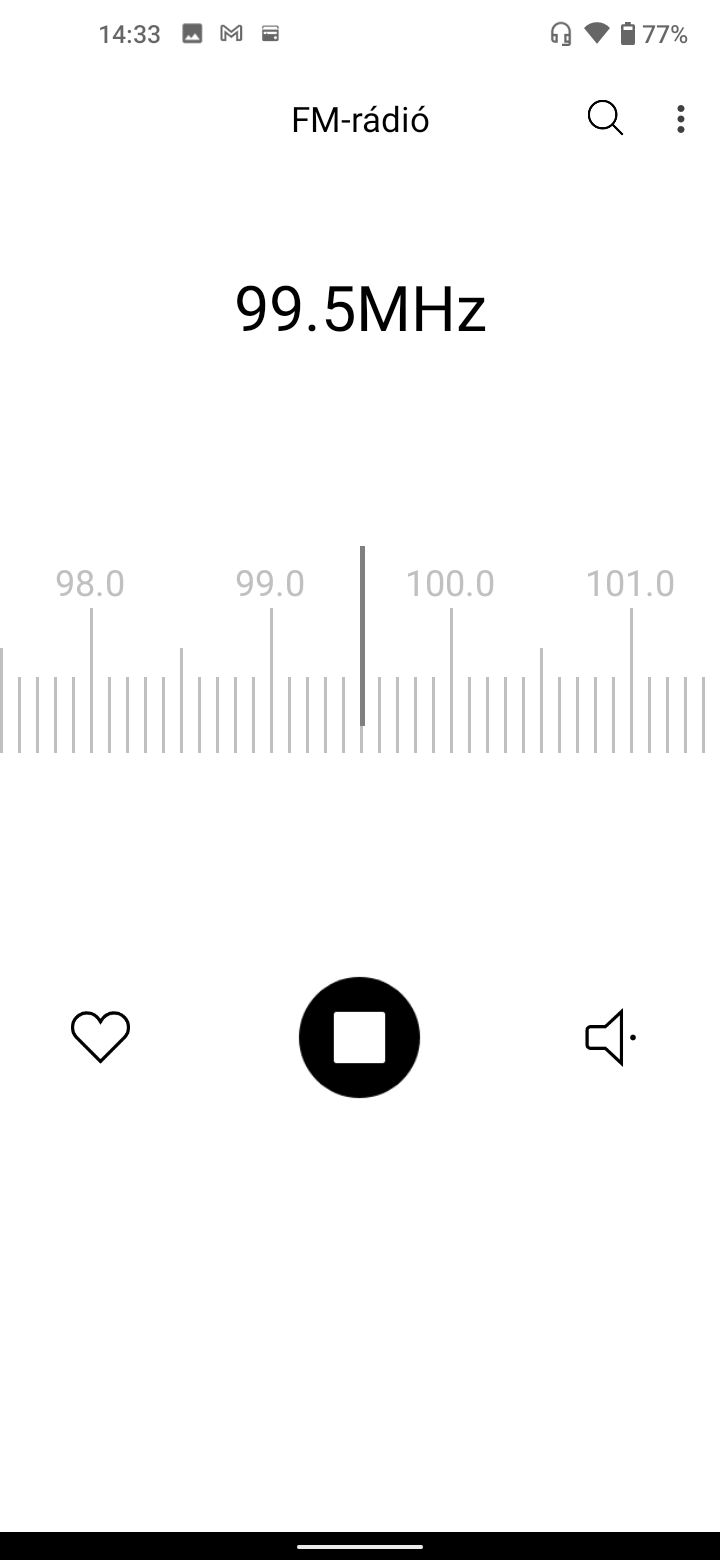Search for radio stations
The height and width of the screenshot is (1560, 720).
(x=605, y=119)
